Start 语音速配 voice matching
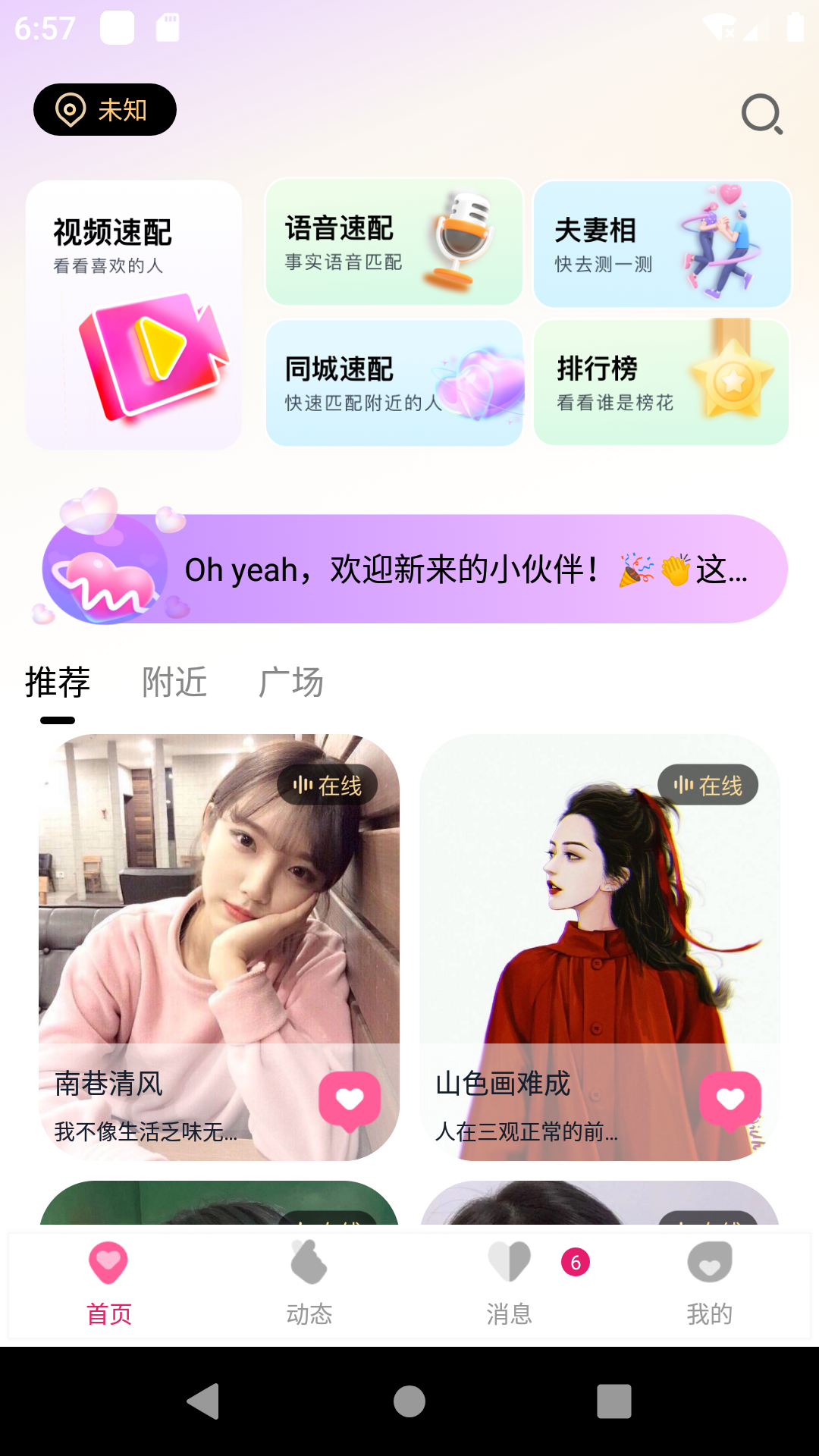 pos(394,242)
